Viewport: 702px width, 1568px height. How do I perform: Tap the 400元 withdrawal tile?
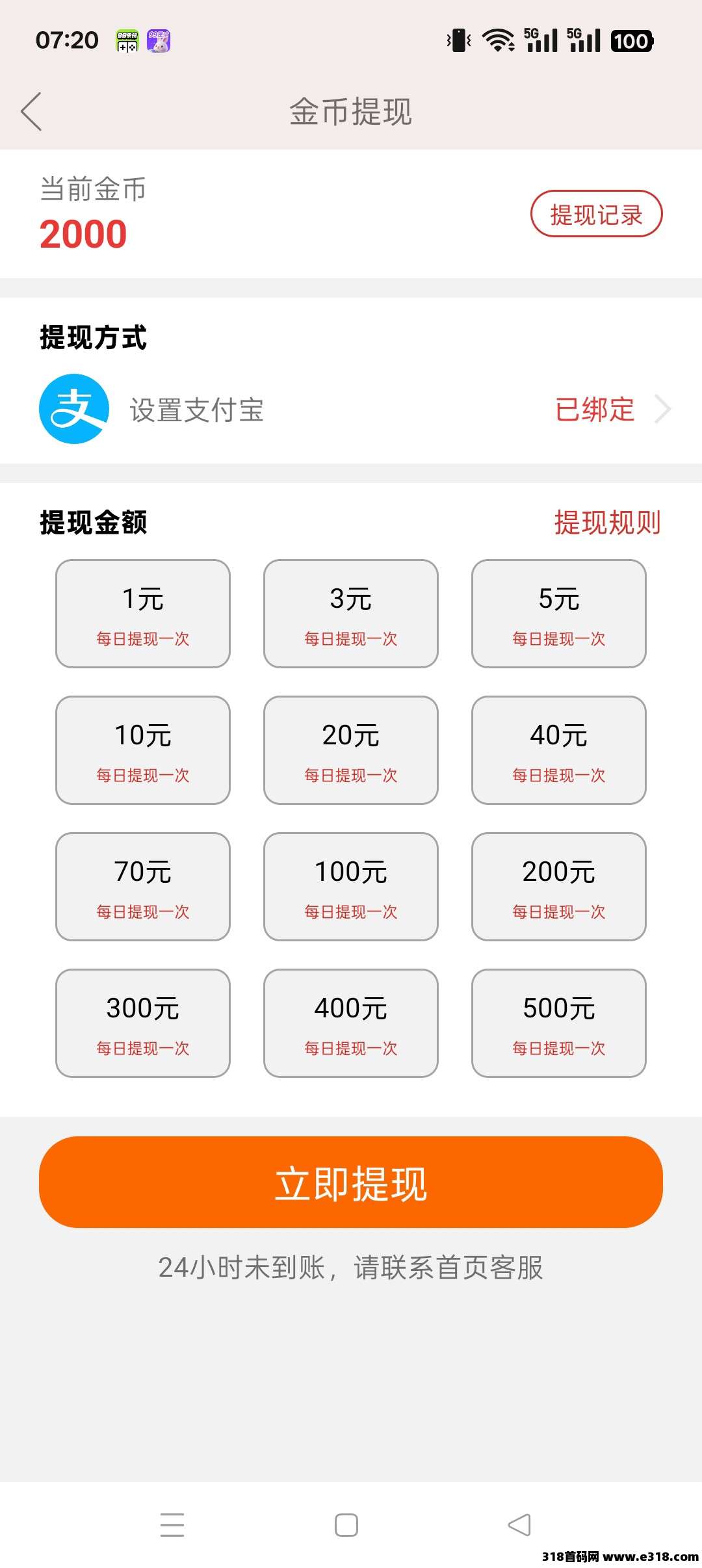[351, 1023]
